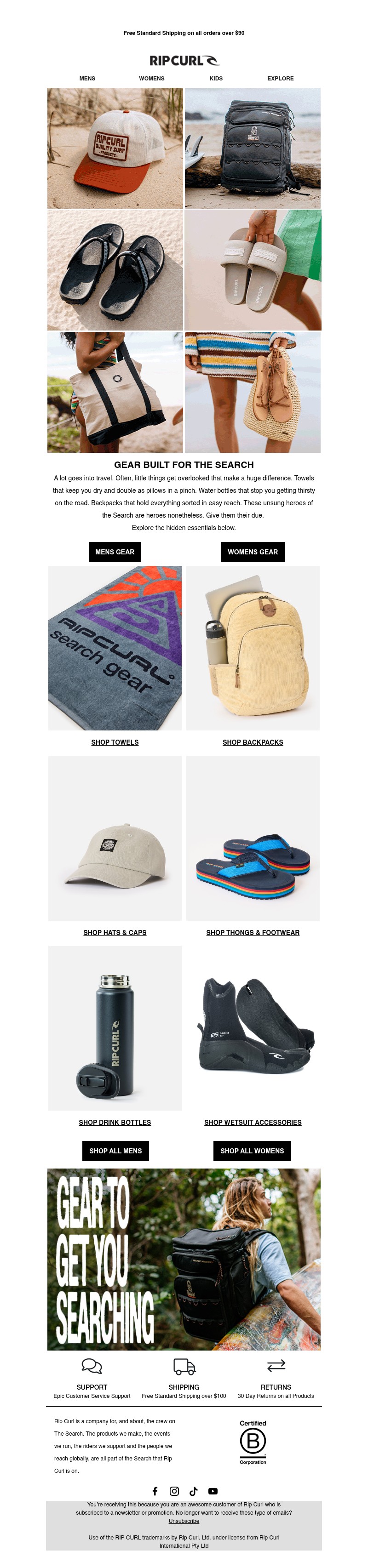Image resolution: width=368 pixels, height=1568 pixels.
Task: Open Rip Curl's YouTube channel
Action: point(213,1491)
